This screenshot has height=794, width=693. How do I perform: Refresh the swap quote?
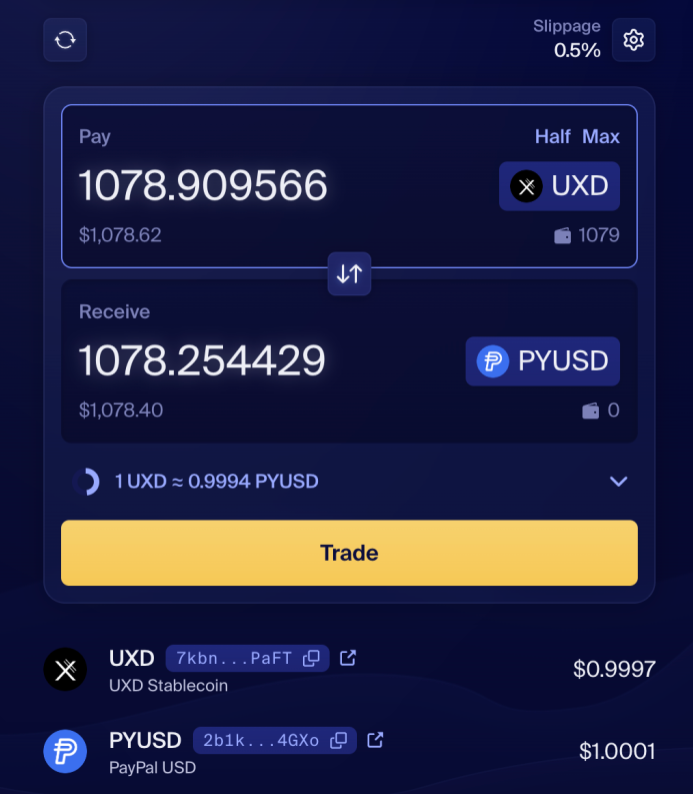pyautogui.click(x=65, y=40)
